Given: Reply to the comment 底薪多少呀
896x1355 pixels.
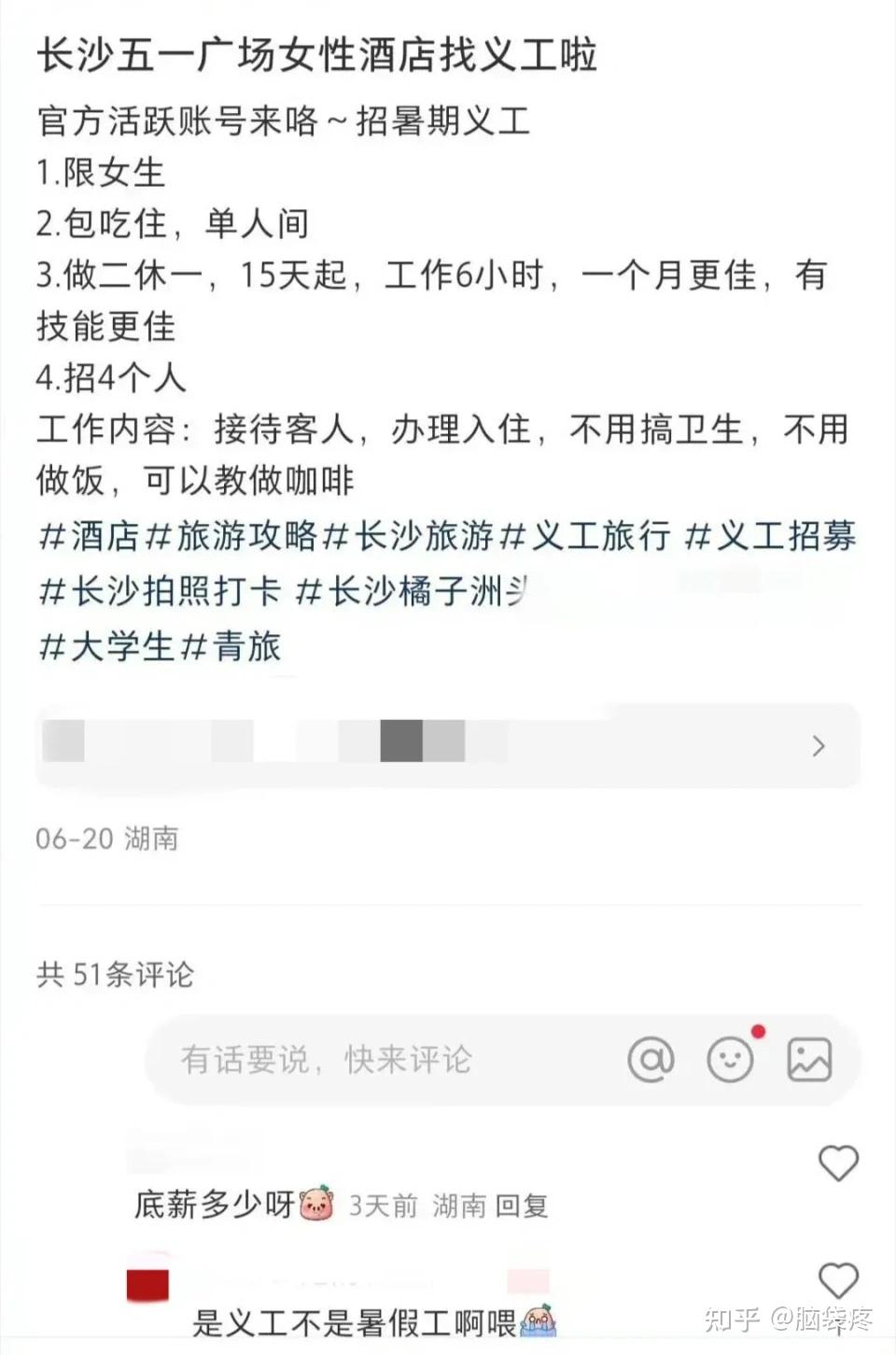Looking at the screenshot, I should (x=521, y=1206).
